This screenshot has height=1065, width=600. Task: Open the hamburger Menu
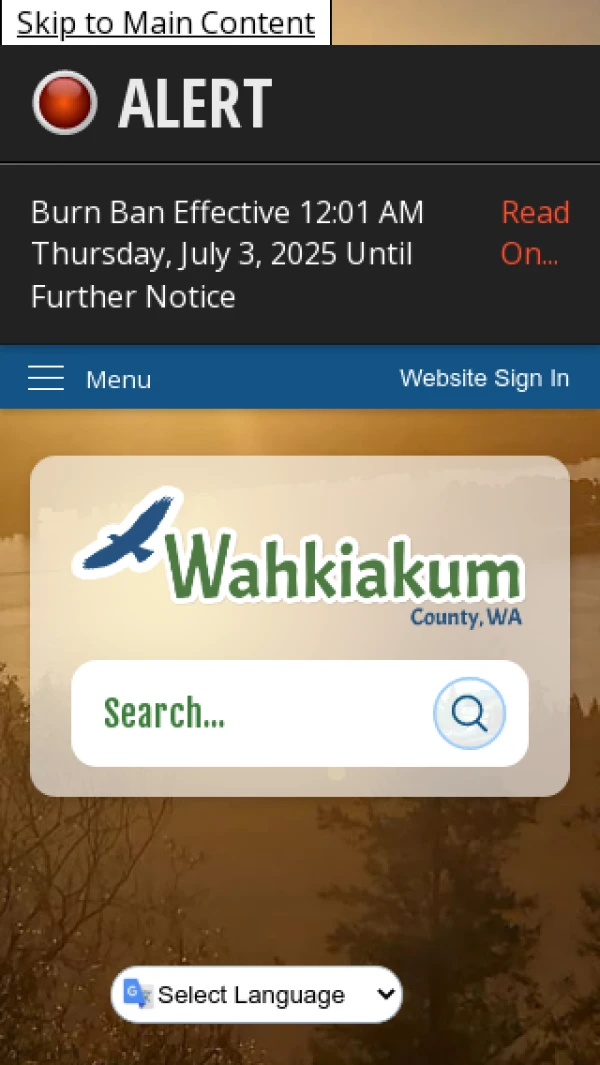[89, 379]
